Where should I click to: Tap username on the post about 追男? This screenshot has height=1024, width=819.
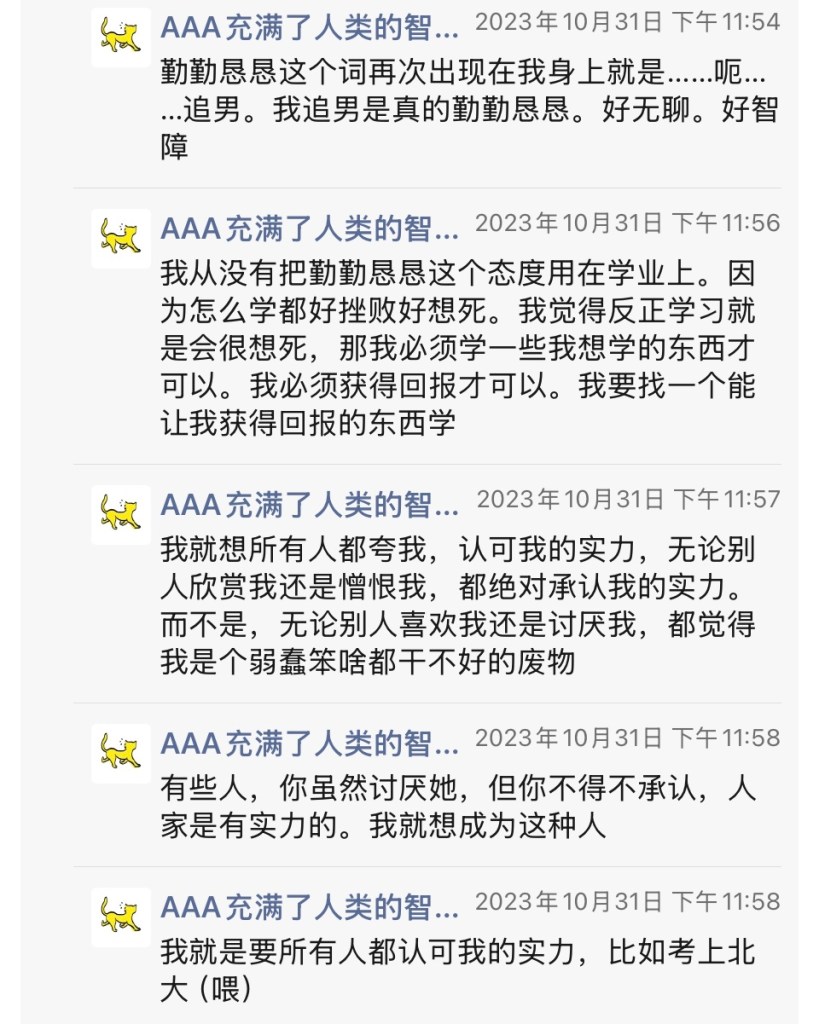310,26
